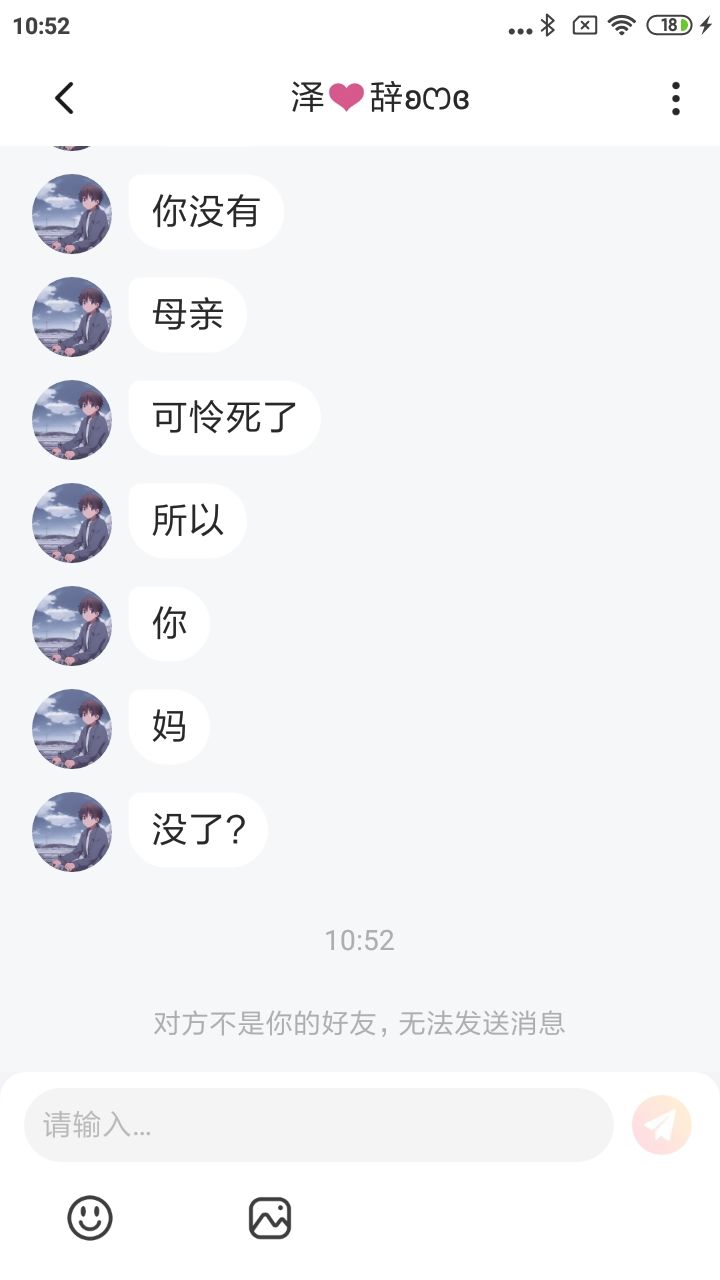Send the message with paper plane button
720x1280 pixels.
pos(662,1125)
